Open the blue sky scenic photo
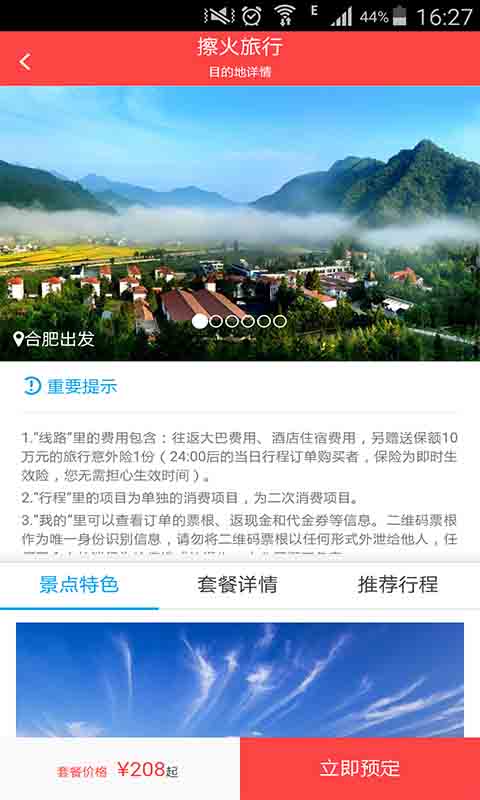Viewport: 480px width, 800px height. pyautogui.click(x=240, y=680)
